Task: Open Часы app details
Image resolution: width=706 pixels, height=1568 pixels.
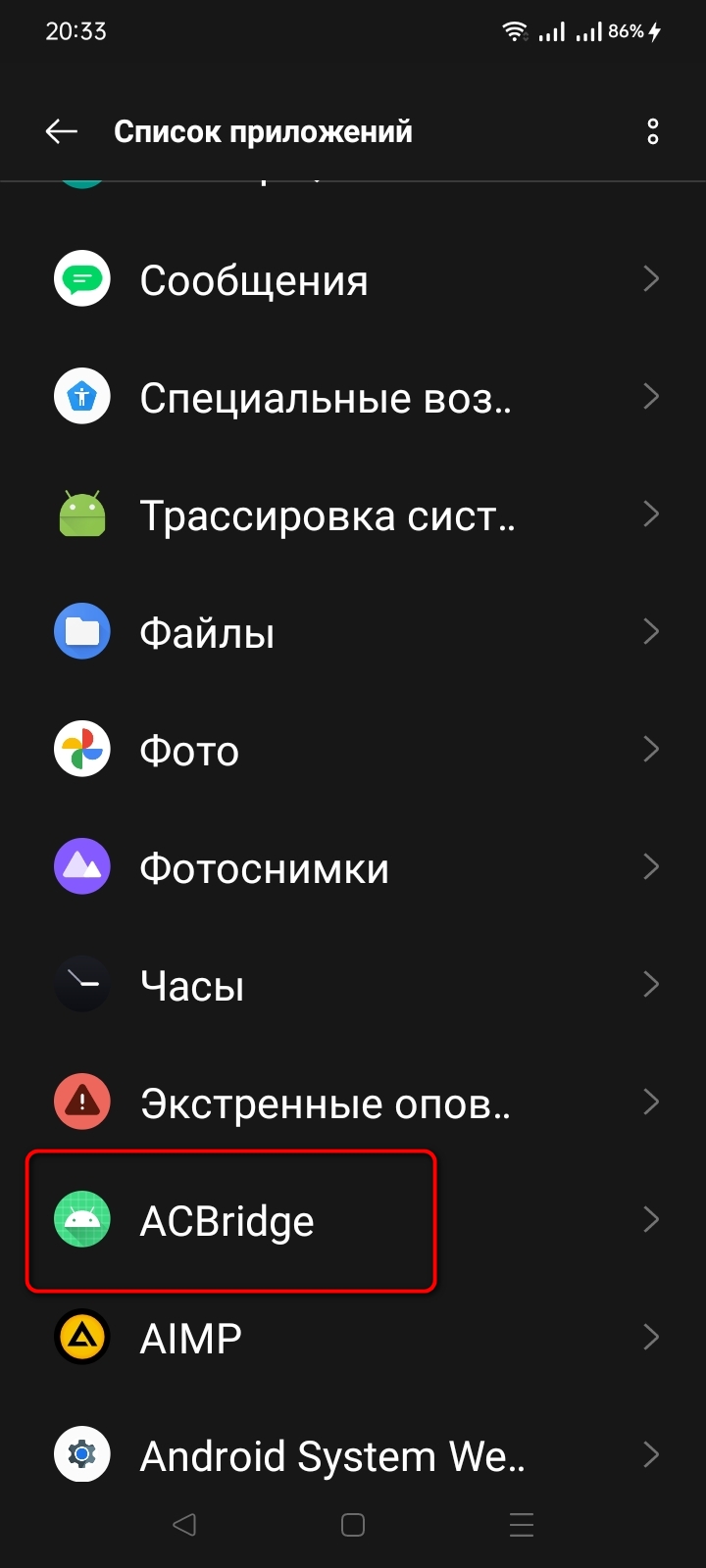Action: [x=353, y=986]
